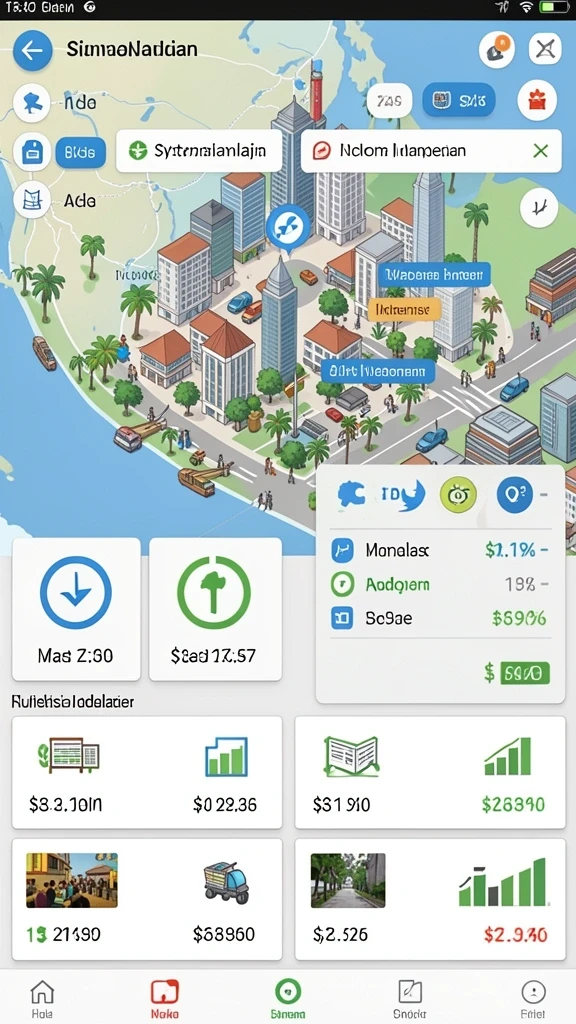Switch to the home tab
This screenshot has height=1024, width=576.
coord(42,999)
